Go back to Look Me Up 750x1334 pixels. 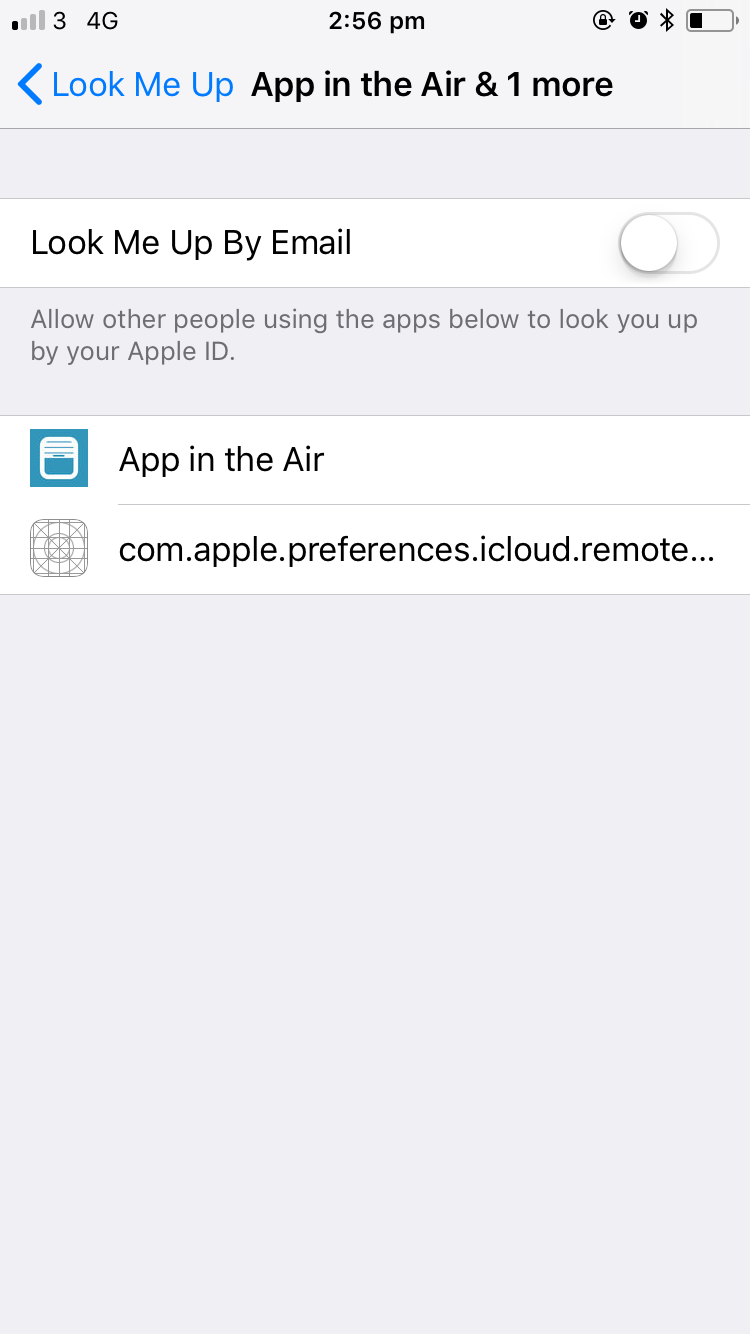click(126, 85)
